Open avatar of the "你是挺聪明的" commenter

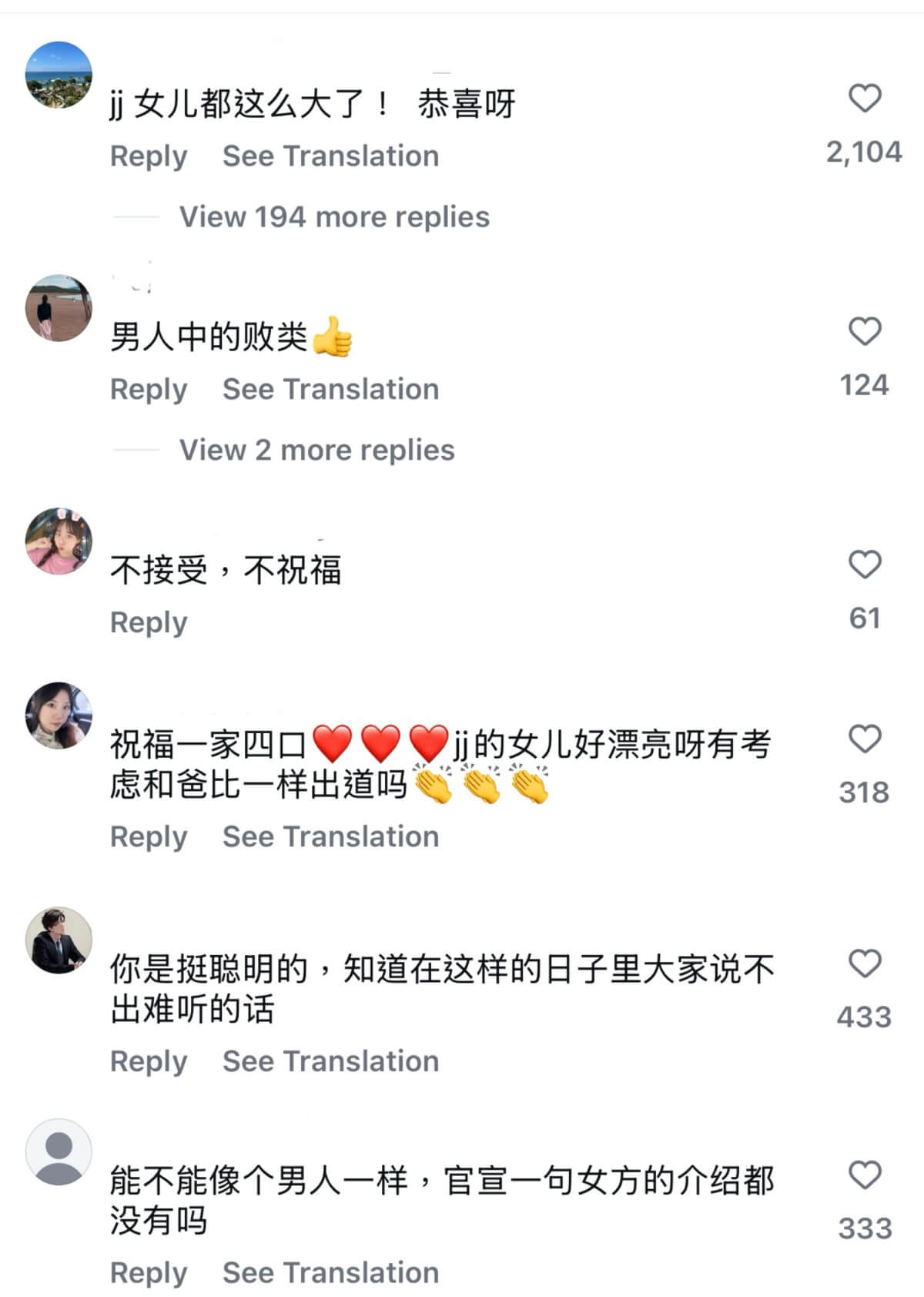[59, 940]
